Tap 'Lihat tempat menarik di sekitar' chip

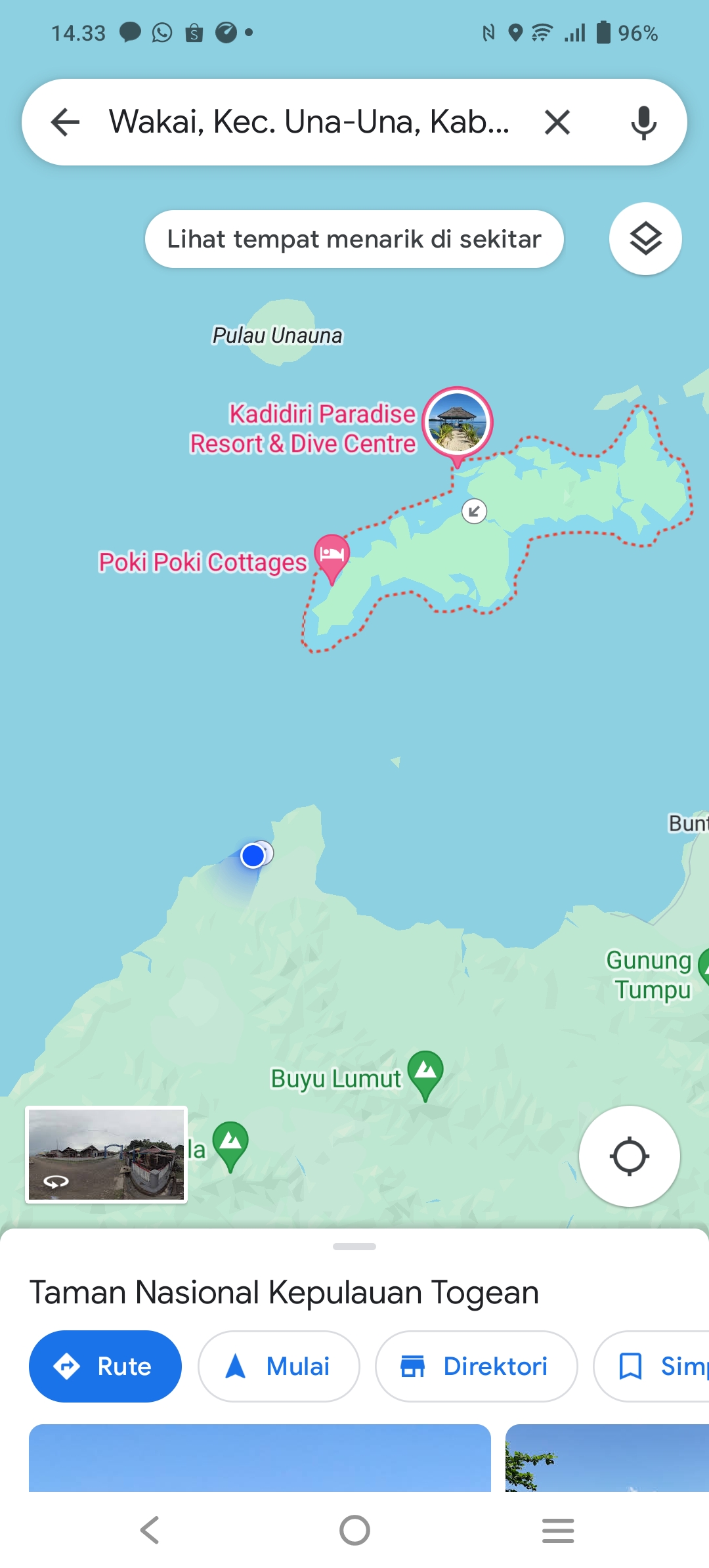coord(354,239)
